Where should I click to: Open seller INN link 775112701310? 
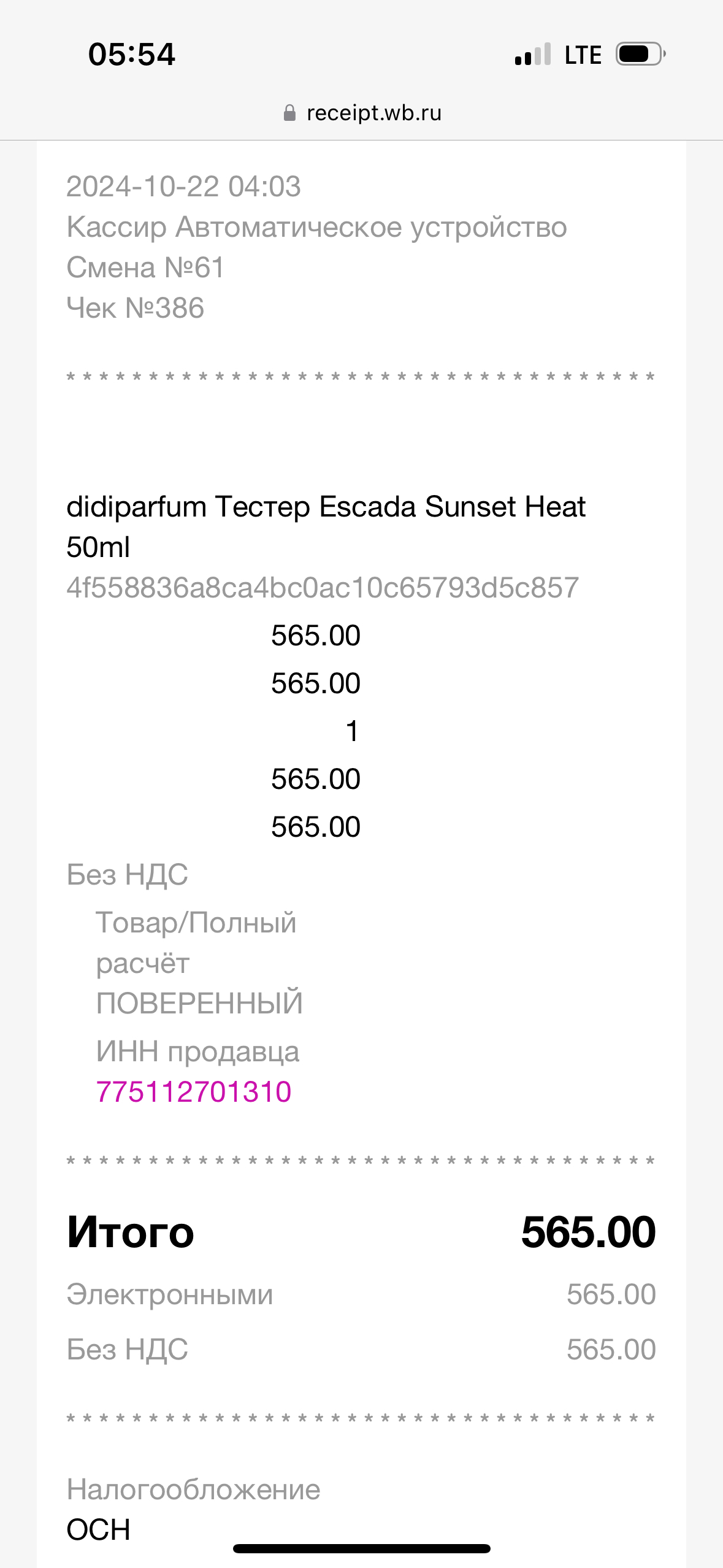[x=194, y=1092]
